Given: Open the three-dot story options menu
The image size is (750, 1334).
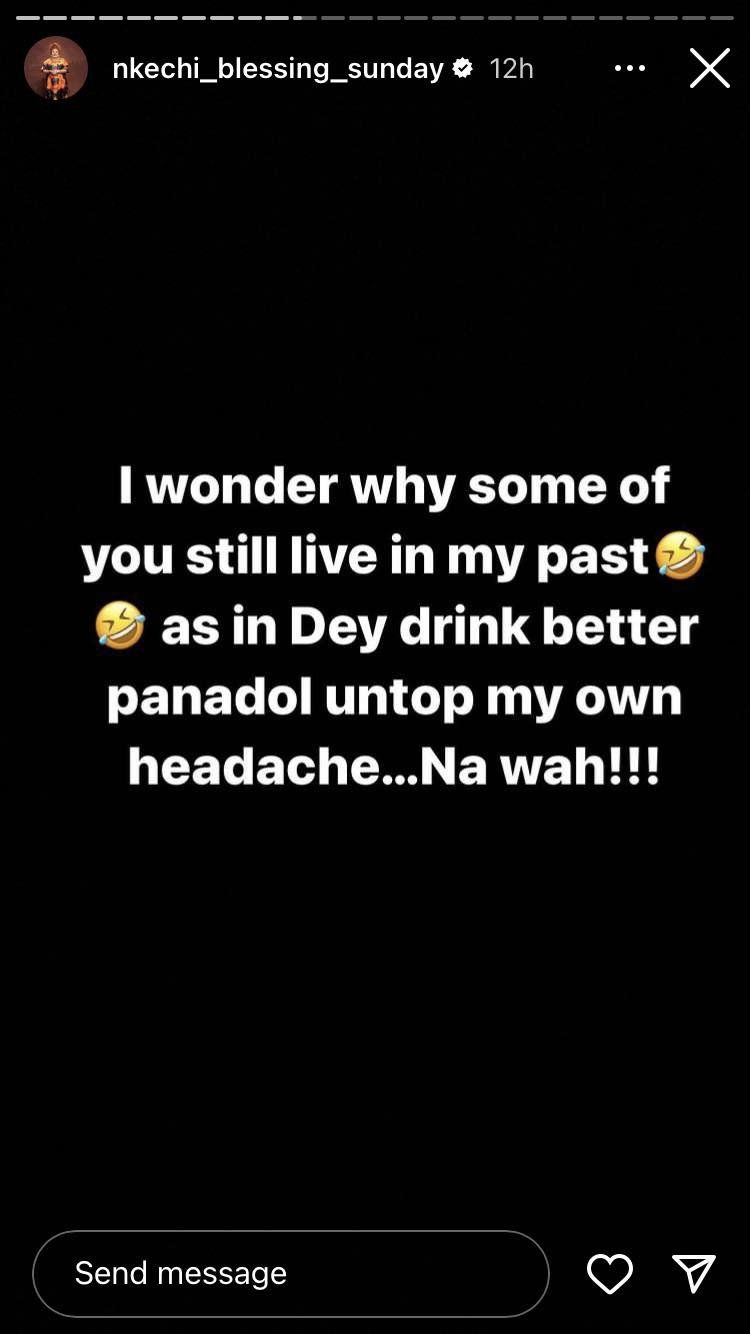Looking at the screenshot, I should point(630,68).
